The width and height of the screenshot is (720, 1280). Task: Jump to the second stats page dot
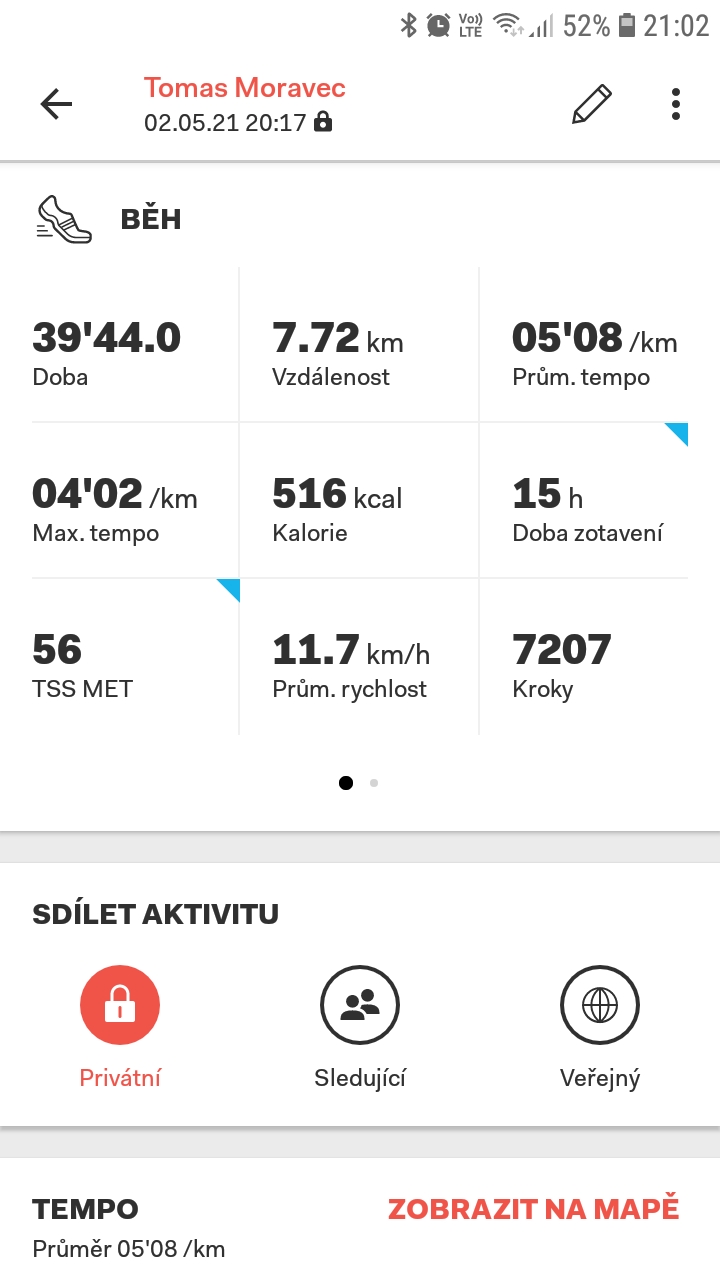tap(374, 783)
